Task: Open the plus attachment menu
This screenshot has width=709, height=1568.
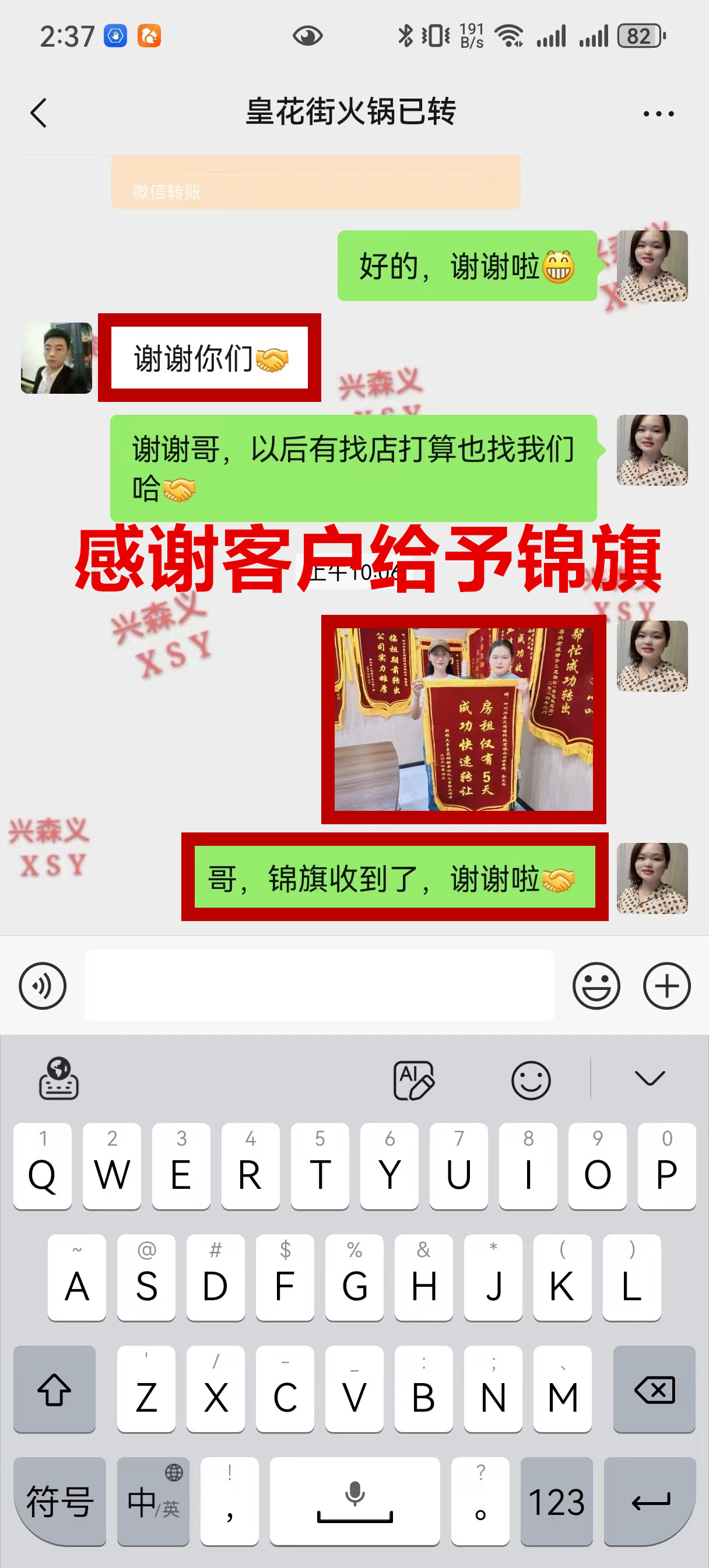Action: pos(666,985)
